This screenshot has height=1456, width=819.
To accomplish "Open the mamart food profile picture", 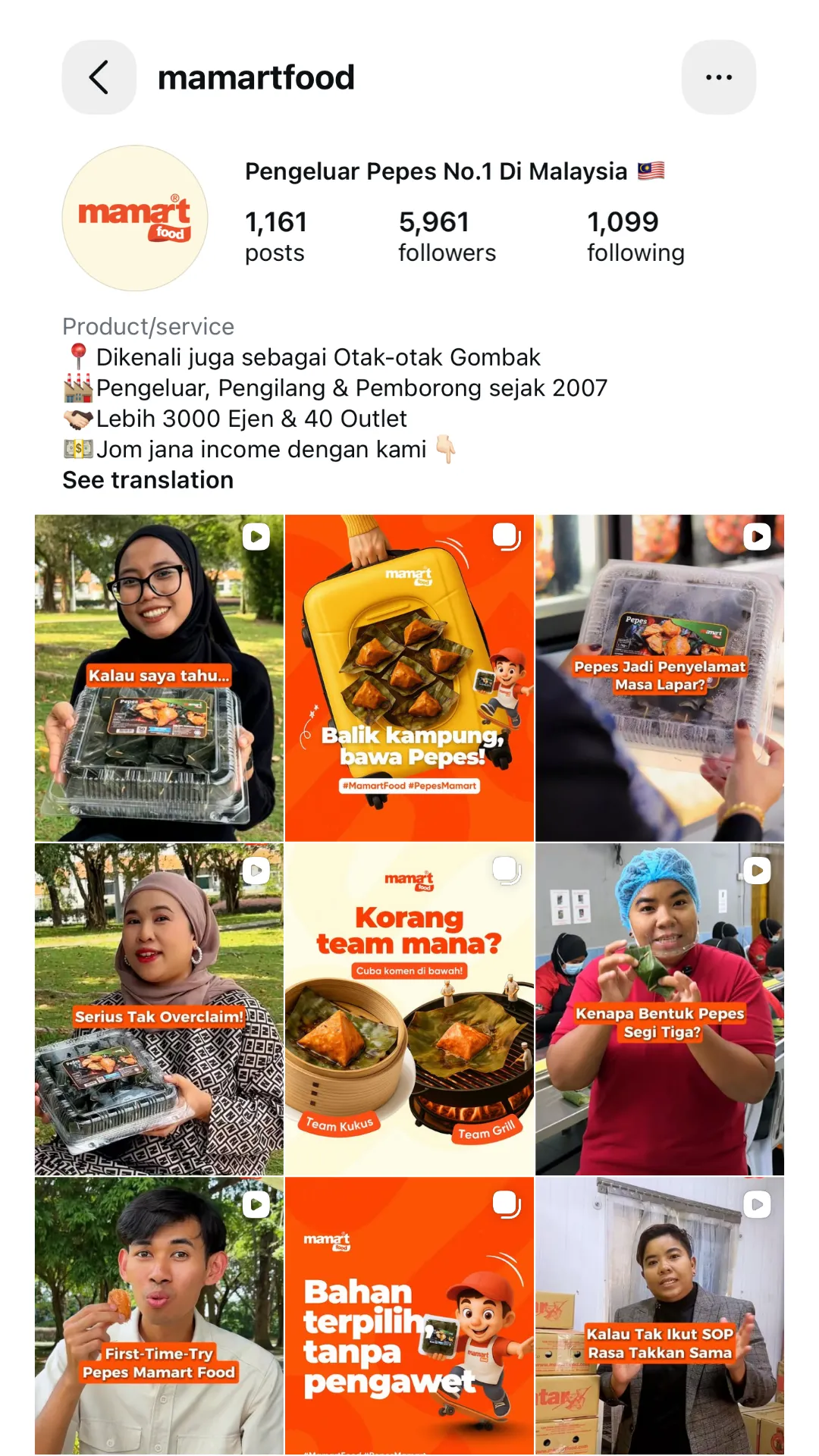I will (135, 218).
